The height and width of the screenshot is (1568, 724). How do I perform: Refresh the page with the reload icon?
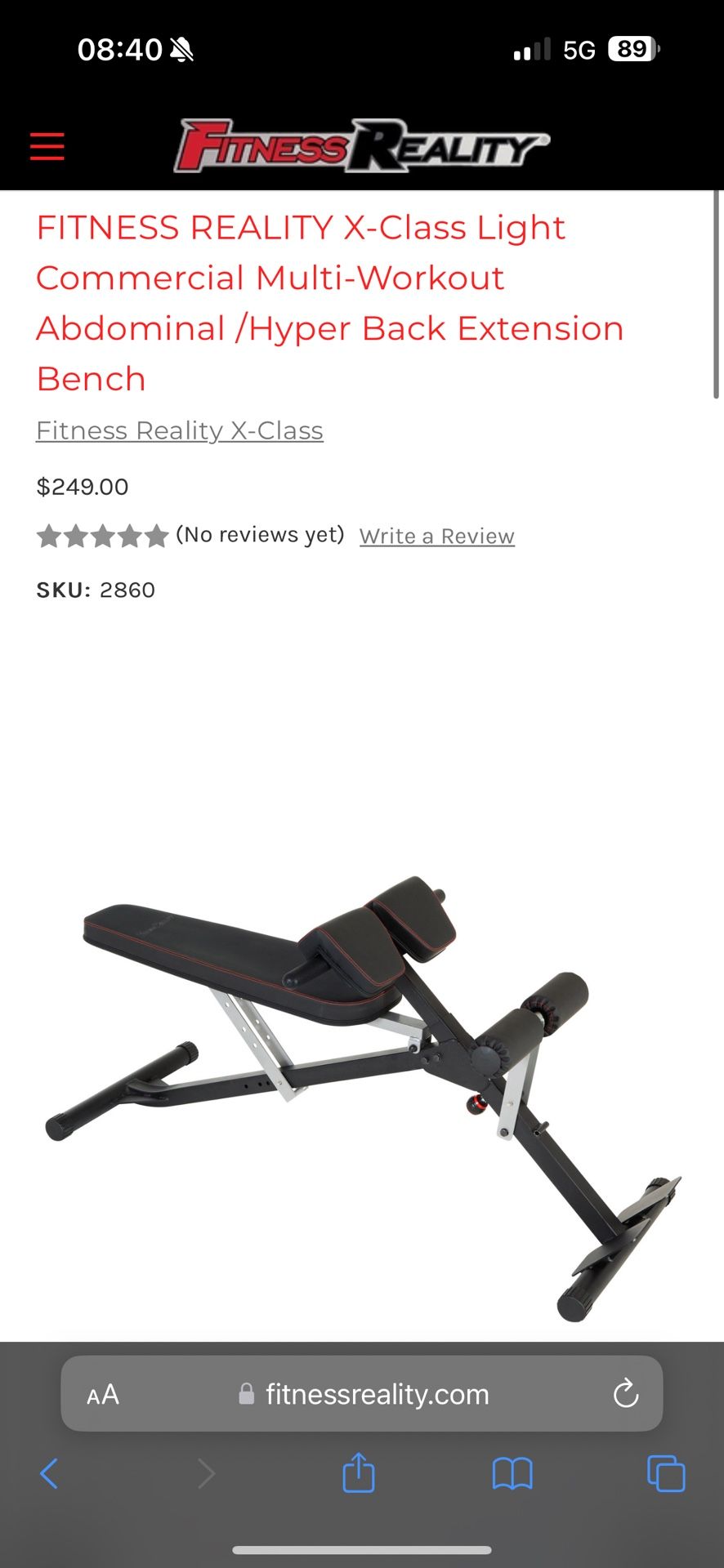pos(625,1394)
